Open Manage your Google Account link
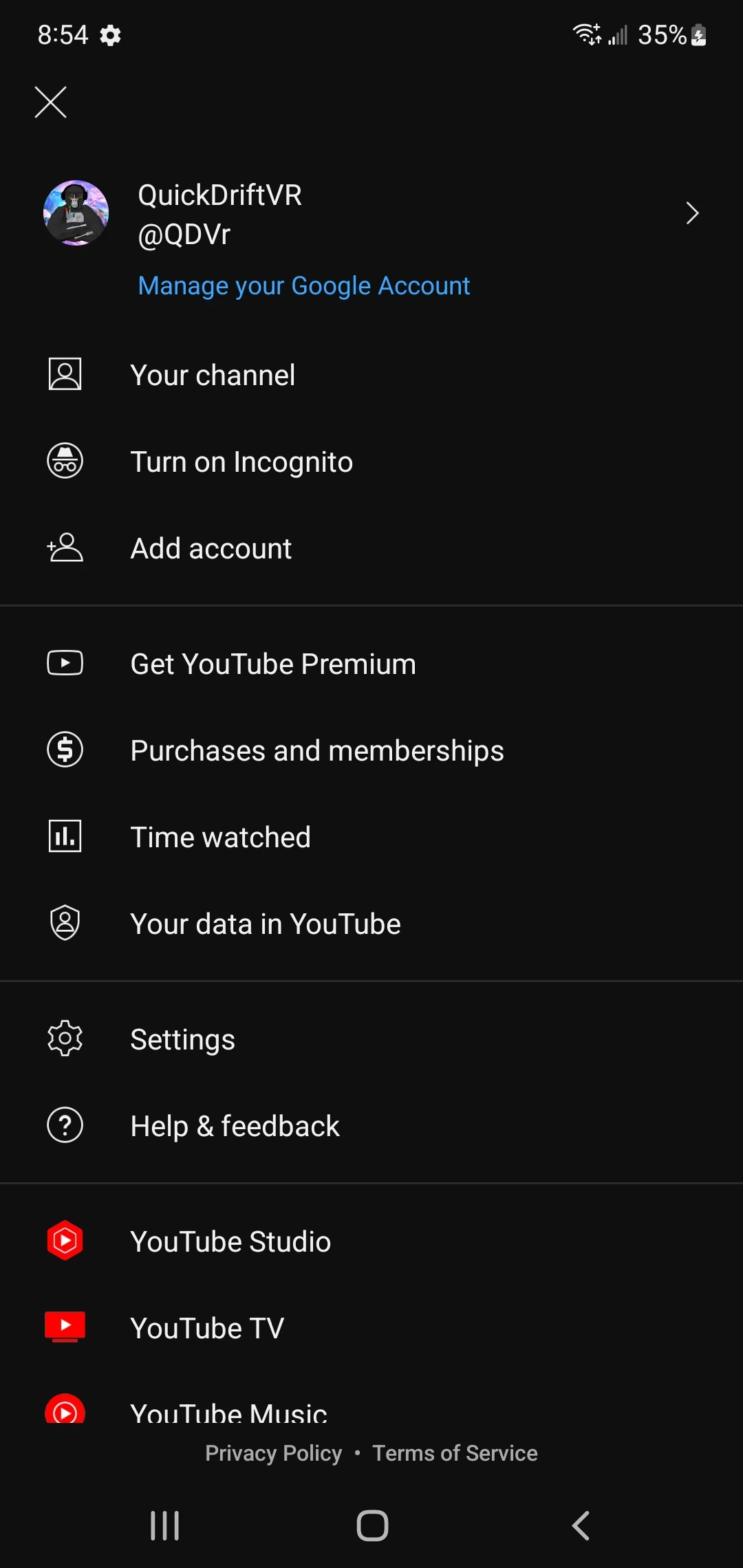743x1568 pixels. [303, 285]
